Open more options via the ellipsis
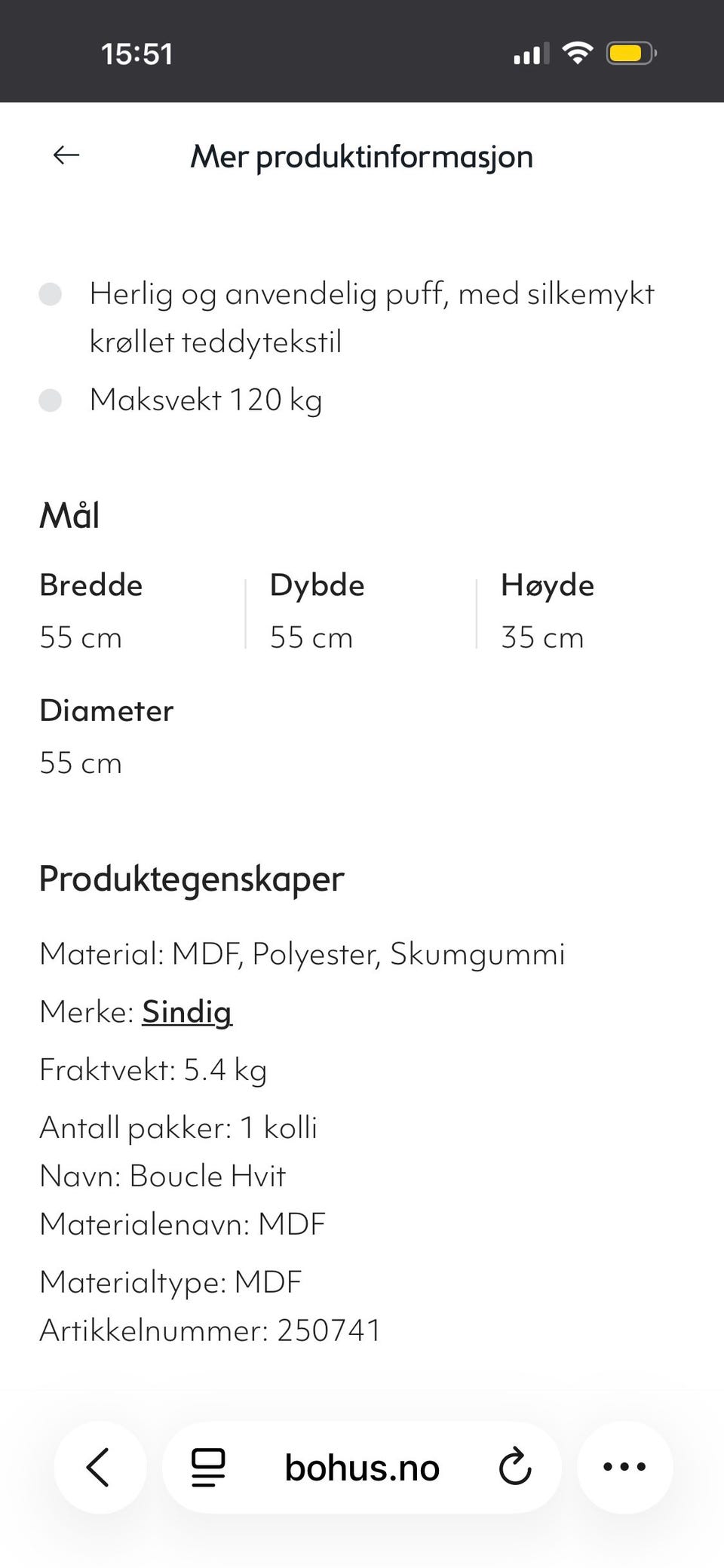 [x=624, y=1466]
